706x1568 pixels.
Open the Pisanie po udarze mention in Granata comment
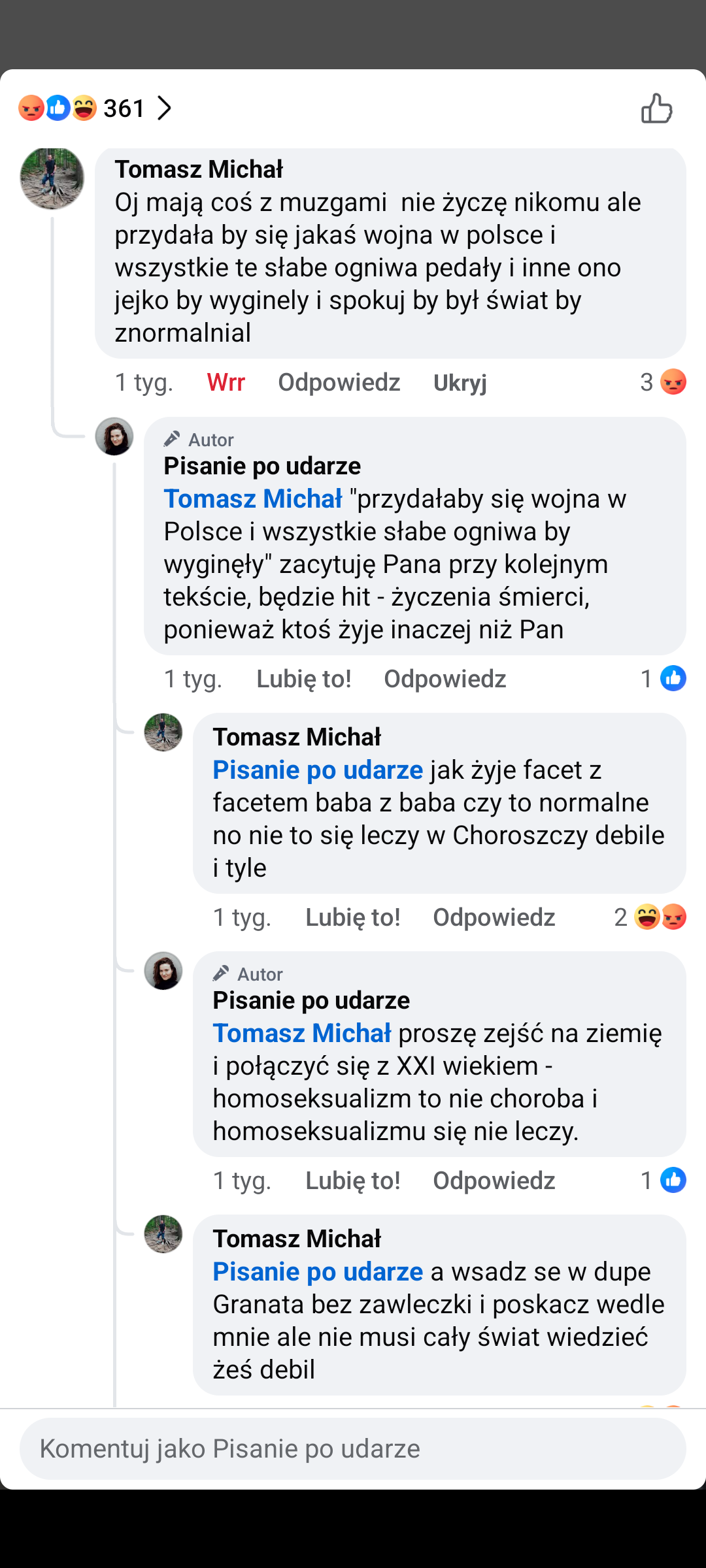[318, 1272]
